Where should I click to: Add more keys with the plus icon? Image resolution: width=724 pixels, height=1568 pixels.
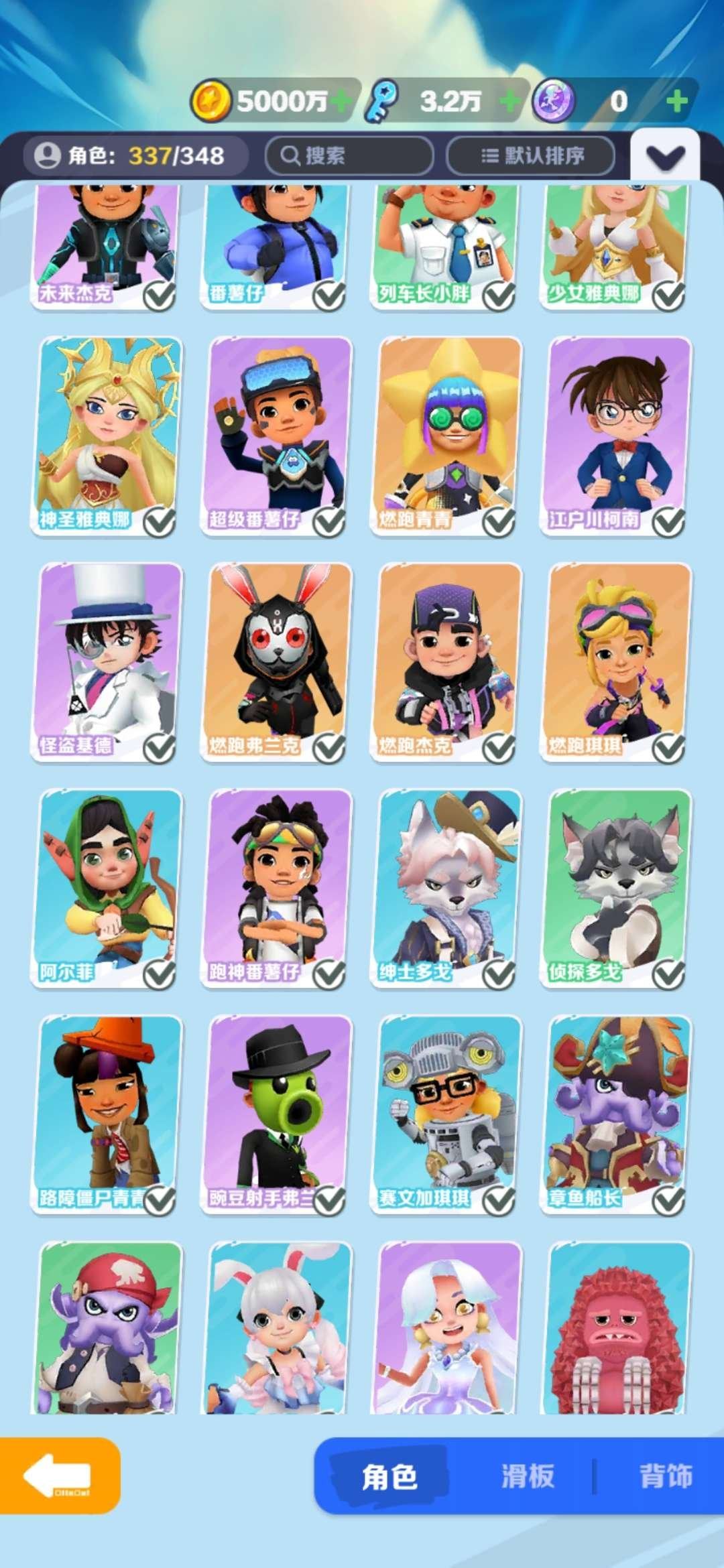[510, 102]
